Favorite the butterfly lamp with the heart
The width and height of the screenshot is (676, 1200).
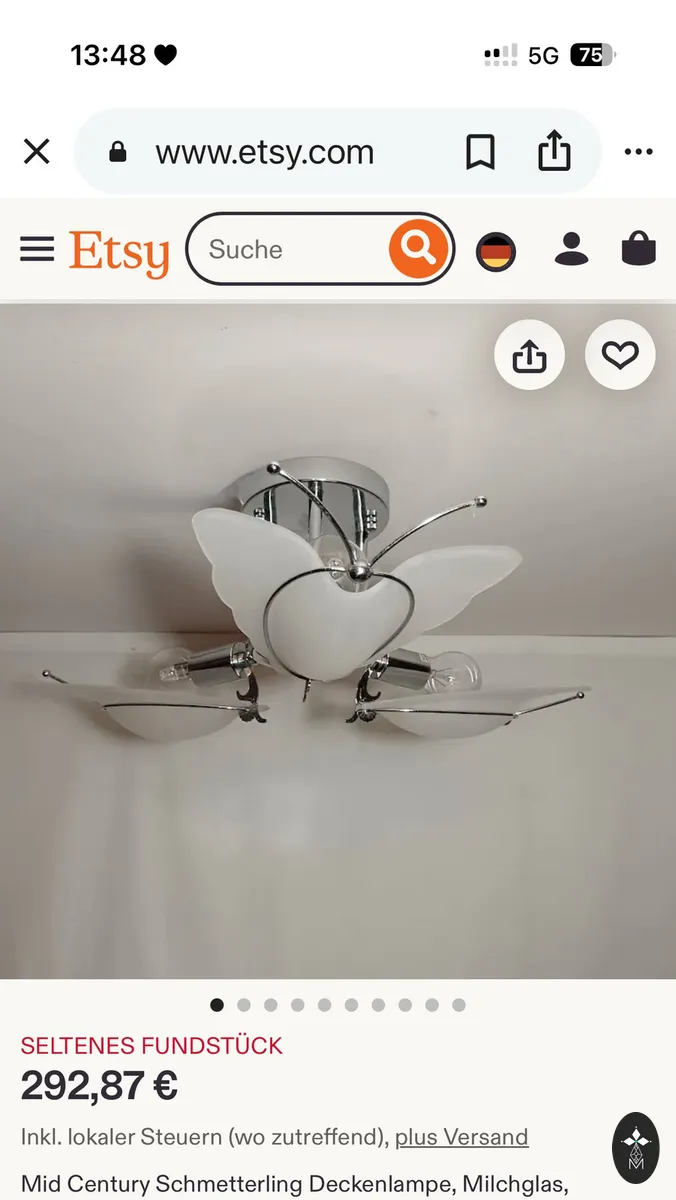coord(620,355)
